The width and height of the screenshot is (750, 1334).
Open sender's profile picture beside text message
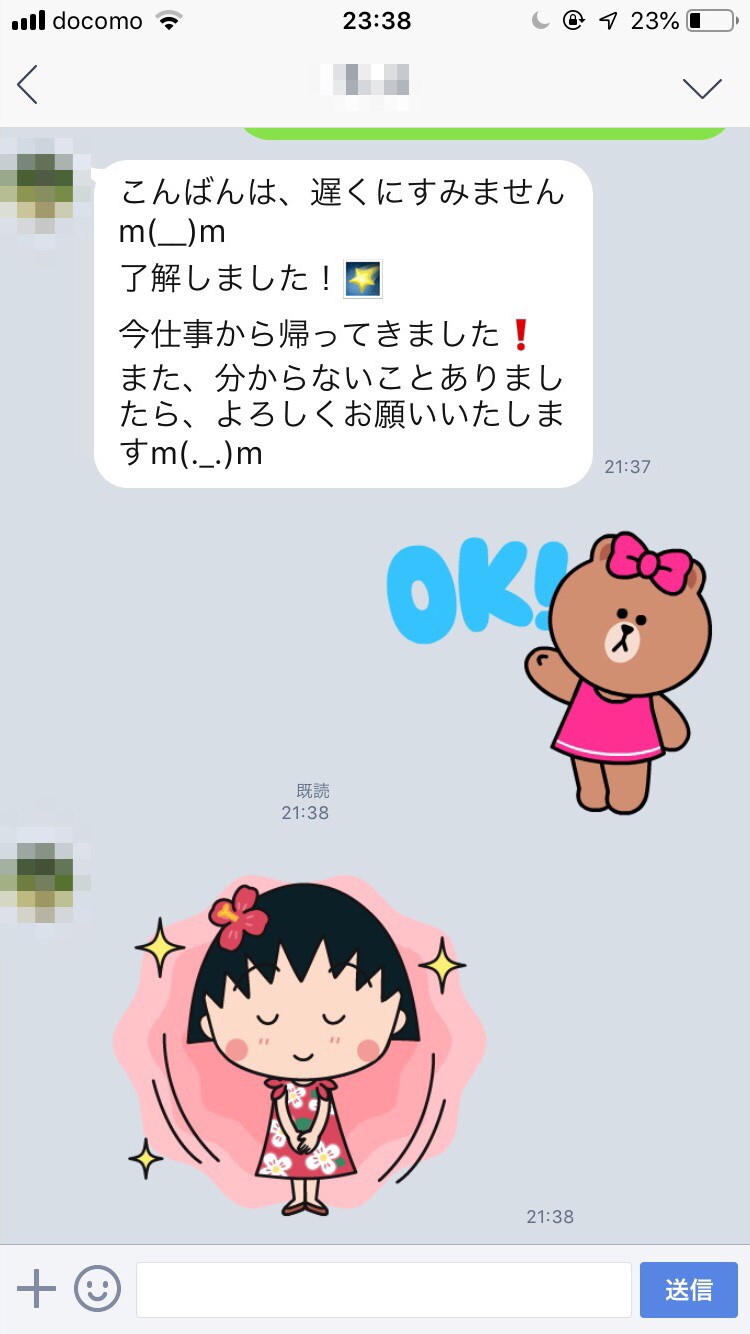(38, 190)
